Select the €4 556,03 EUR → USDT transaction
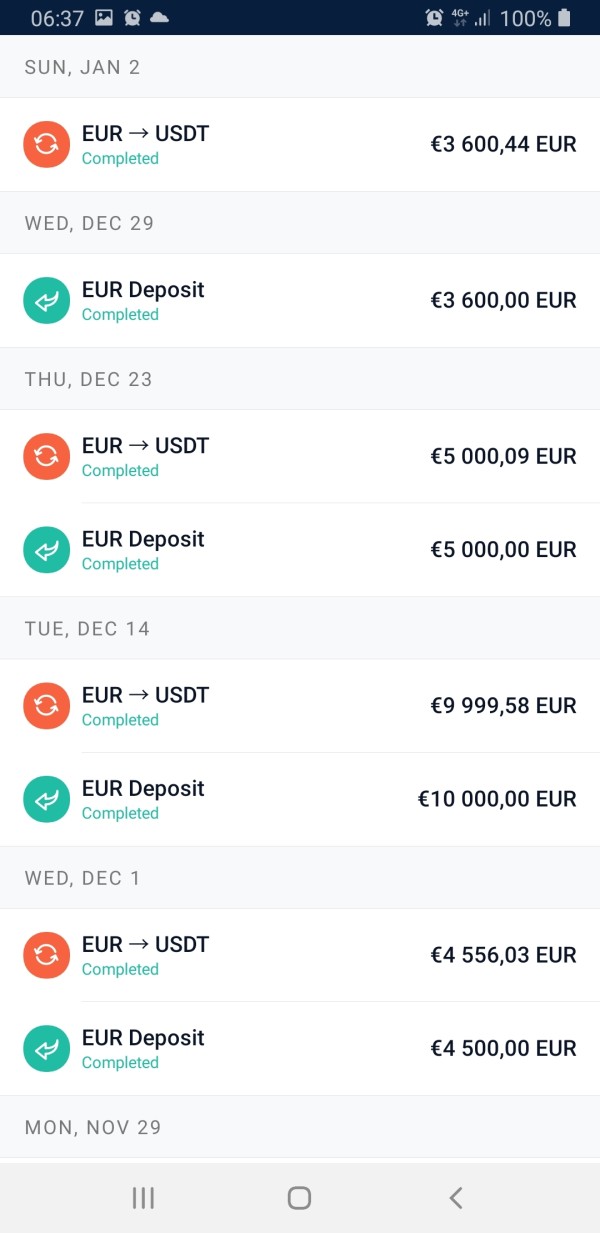This screenshot has width=600, height=1233. coord(300,955)
